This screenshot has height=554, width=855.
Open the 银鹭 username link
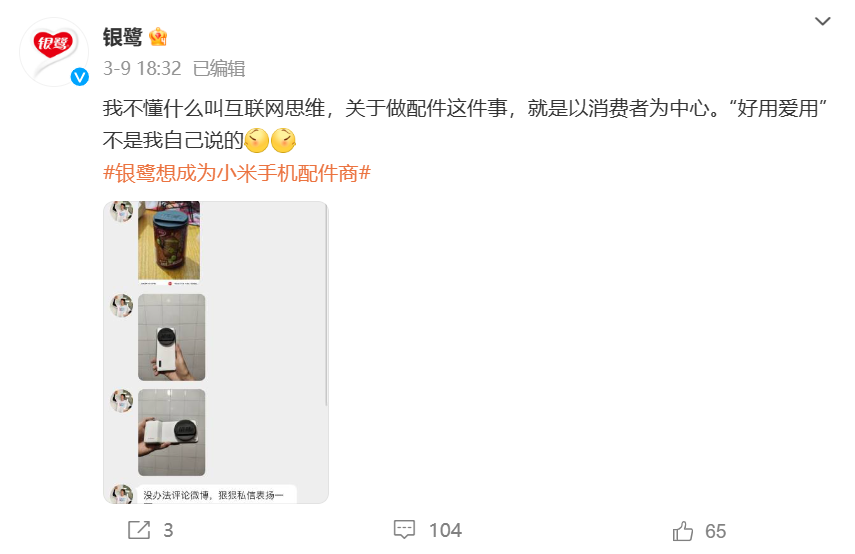click(122, 37)
